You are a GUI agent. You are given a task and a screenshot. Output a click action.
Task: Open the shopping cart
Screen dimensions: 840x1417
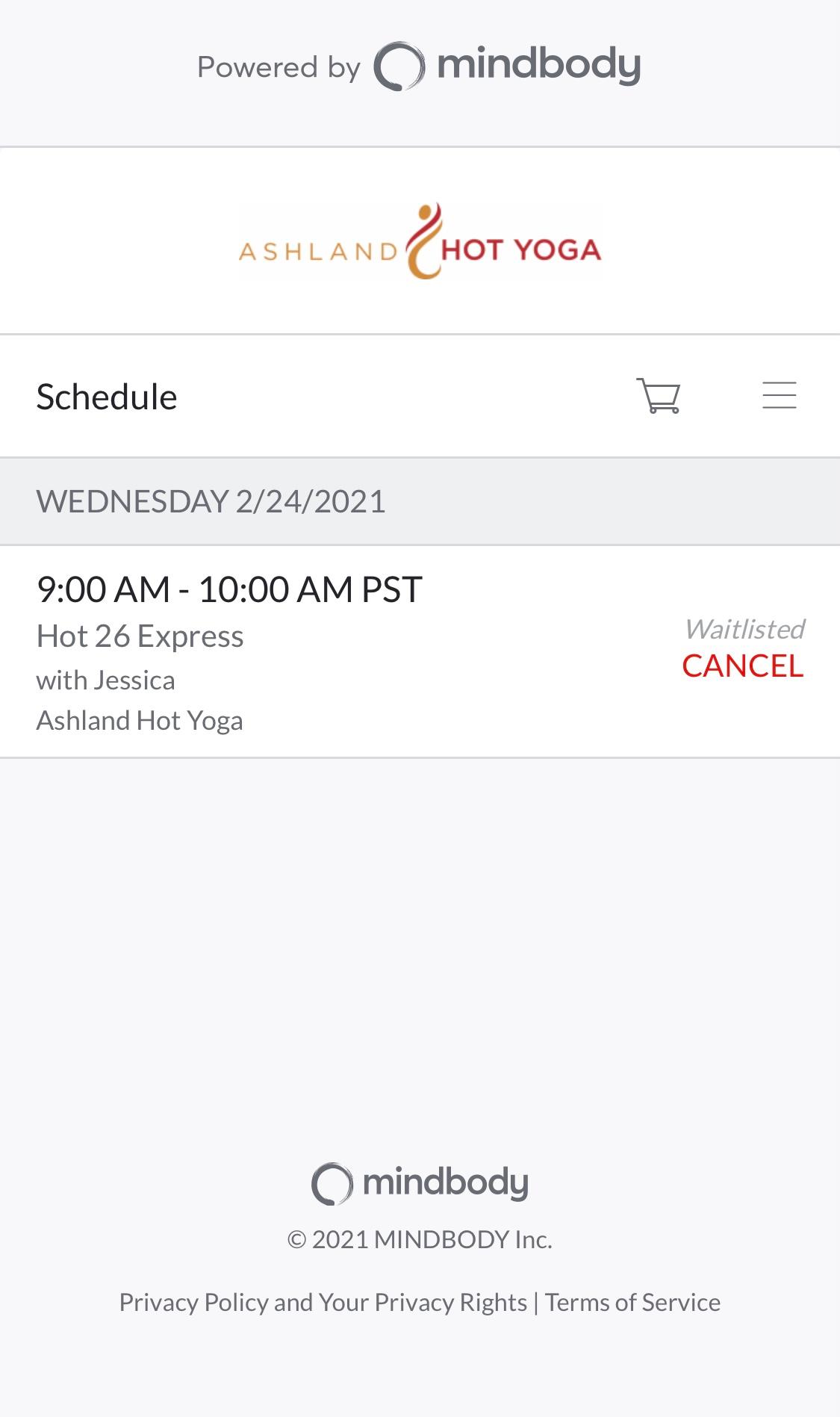pos(658,395)
